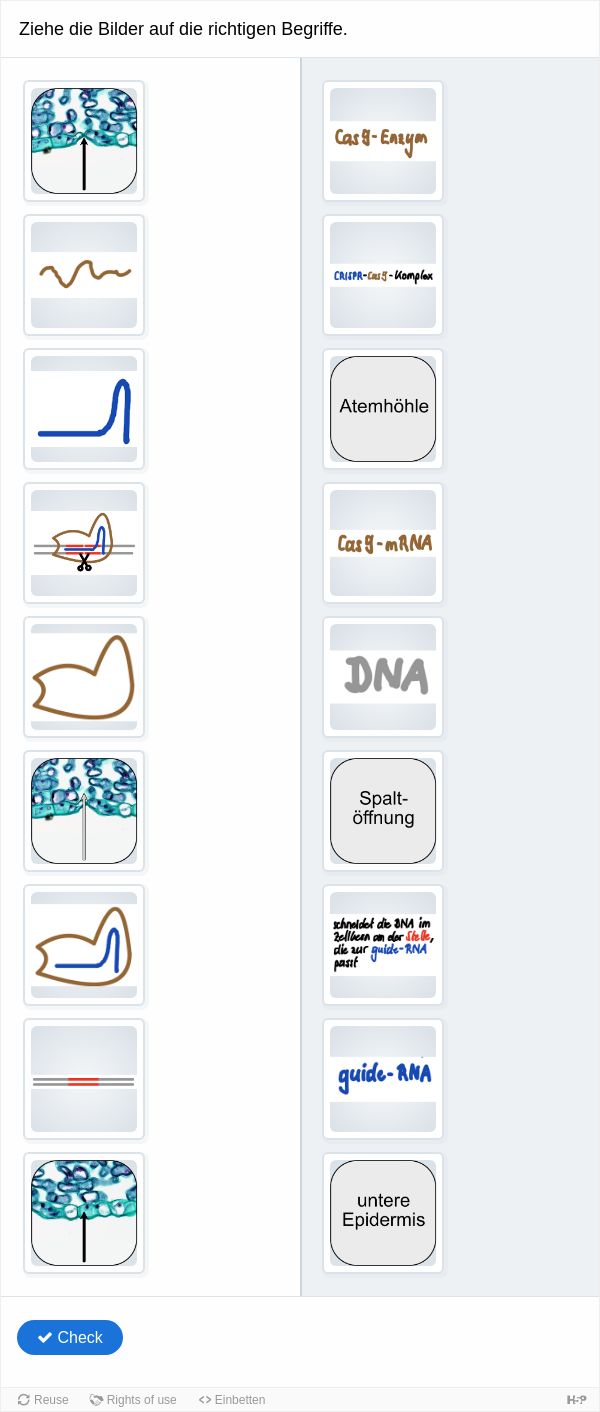Tap the blue Check button
The width and height of the screenshot is (600, 1412).
coord(70,1337)
